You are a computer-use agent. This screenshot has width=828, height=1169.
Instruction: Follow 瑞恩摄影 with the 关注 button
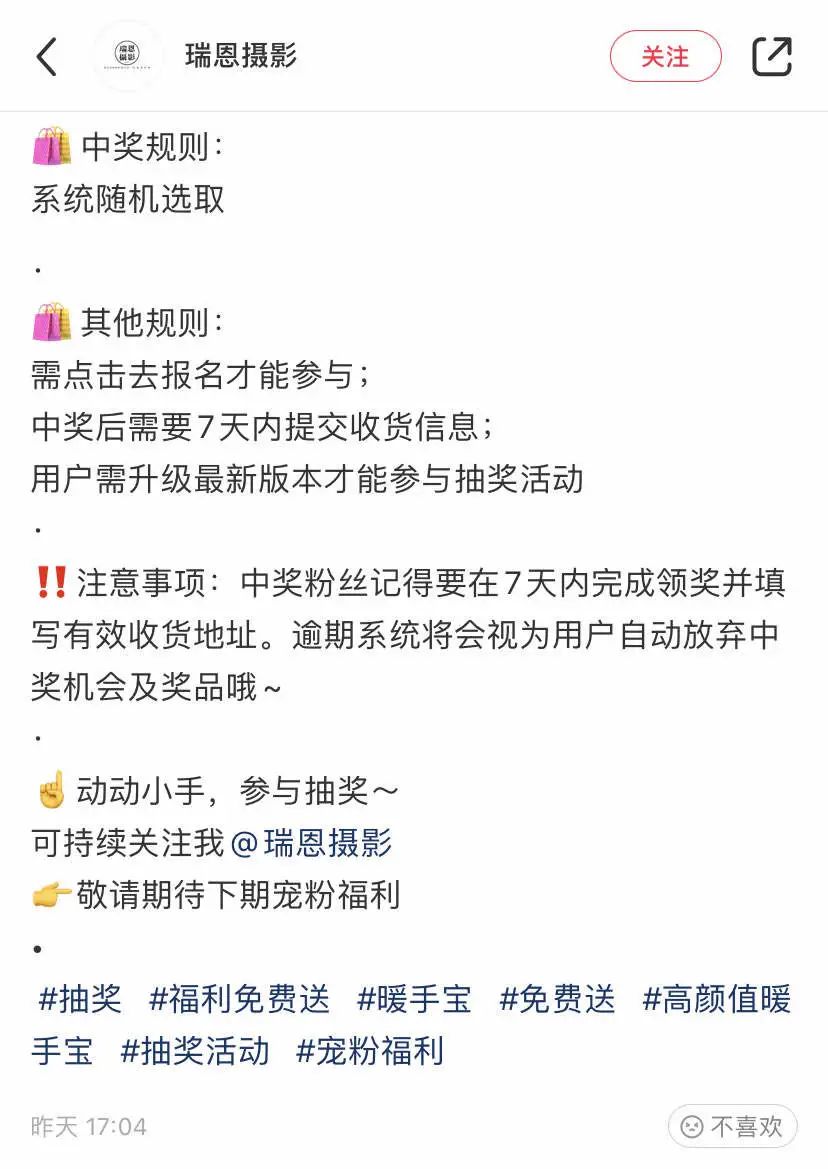click(x=665, y=56)
